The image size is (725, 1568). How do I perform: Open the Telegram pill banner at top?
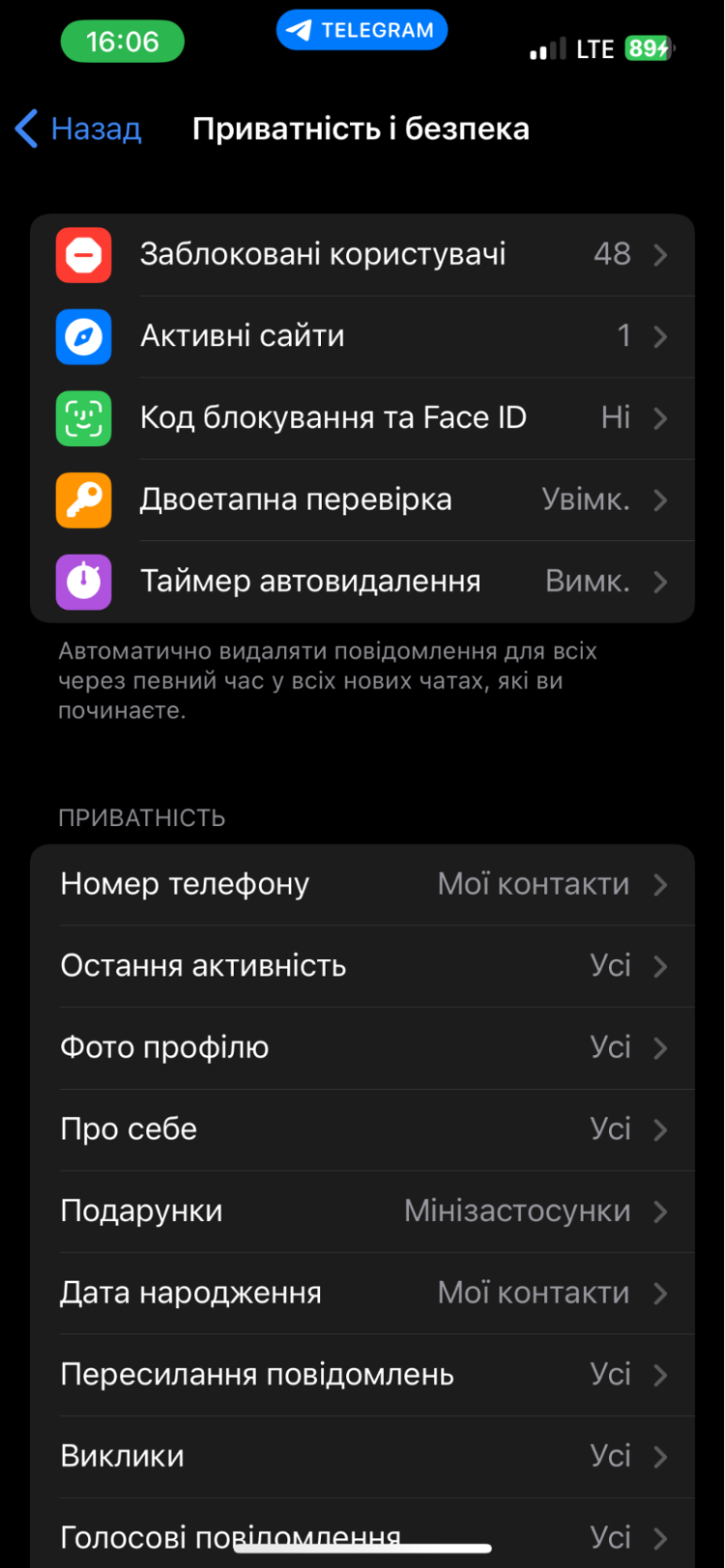pyautogui.click(x=362, y=30)
